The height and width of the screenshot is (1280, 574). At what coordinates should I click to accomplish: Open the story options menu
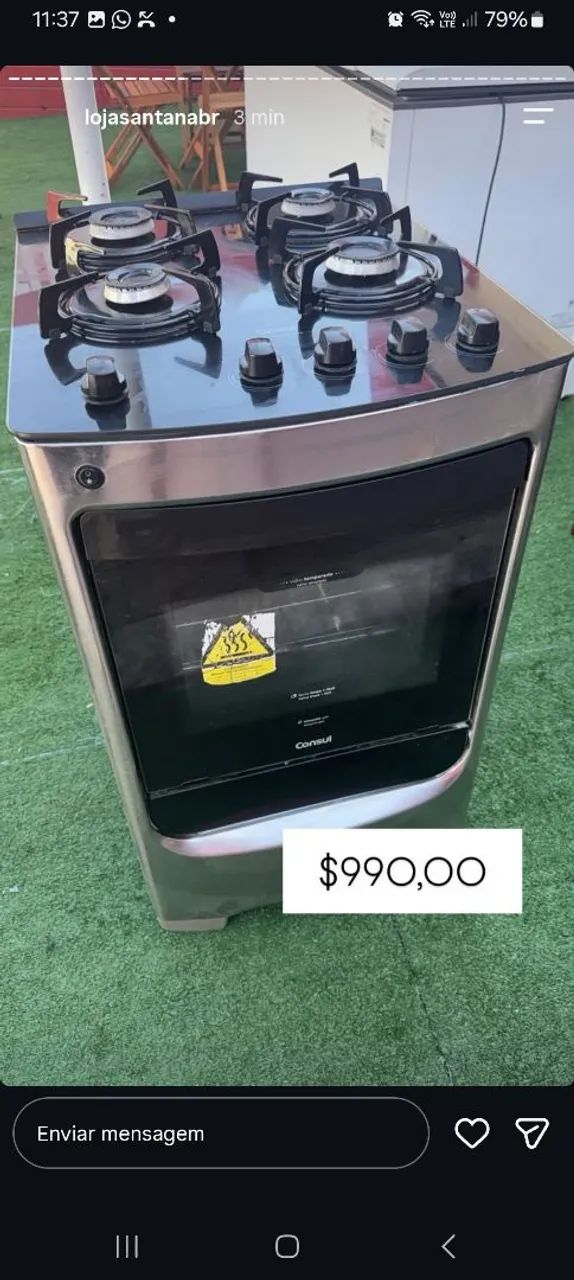538,116
